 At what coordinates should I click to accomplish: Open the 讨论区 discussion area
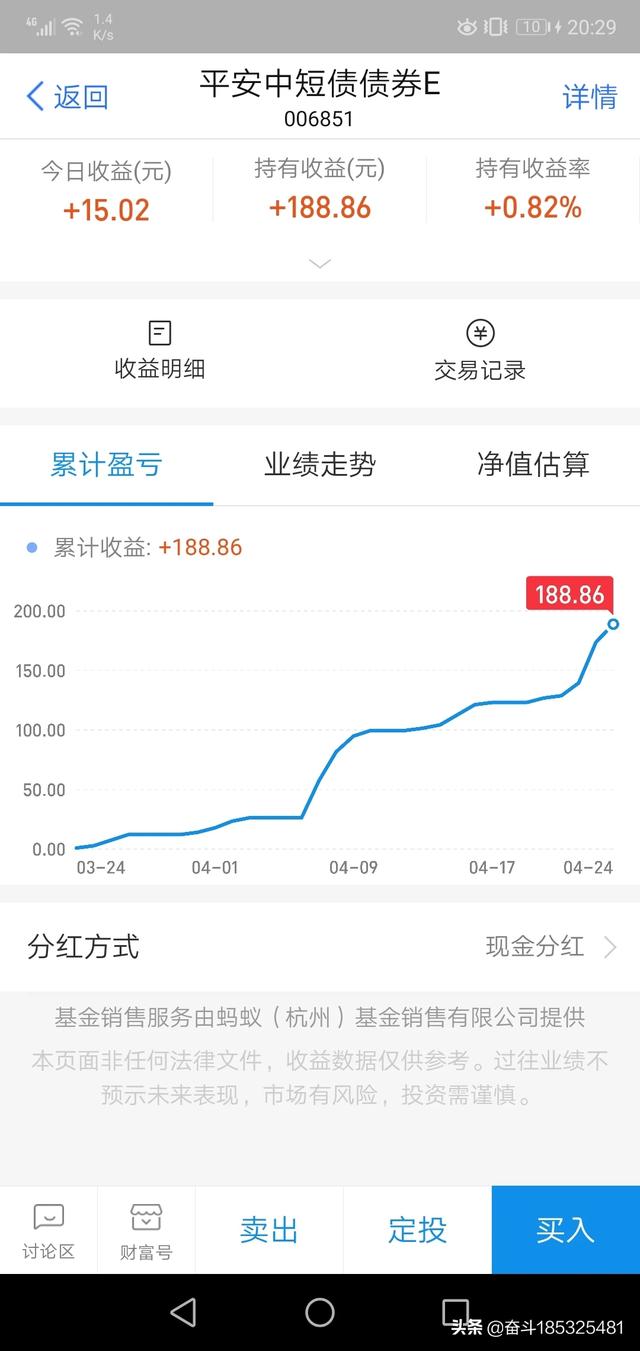pyautogui.click(x=49, y=1231)
